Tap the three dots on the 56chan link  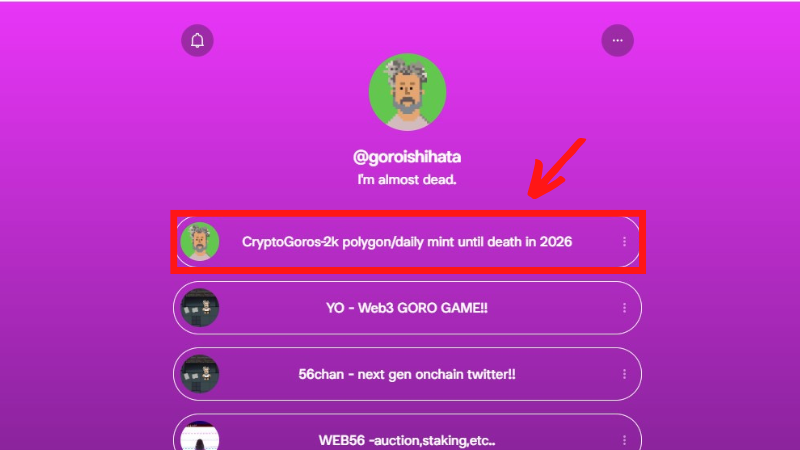(624, 374)
